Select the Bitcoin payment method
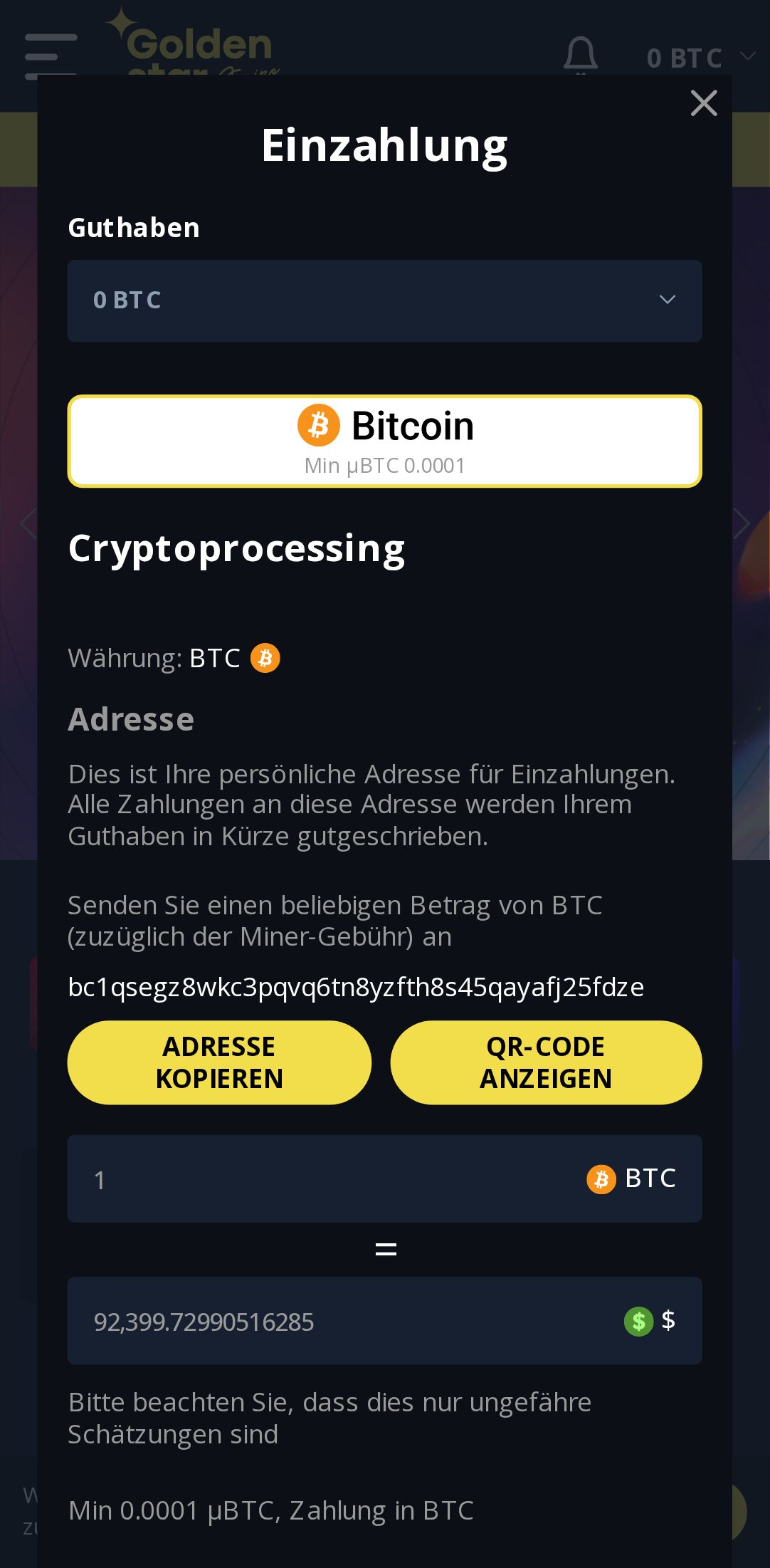 384,441
